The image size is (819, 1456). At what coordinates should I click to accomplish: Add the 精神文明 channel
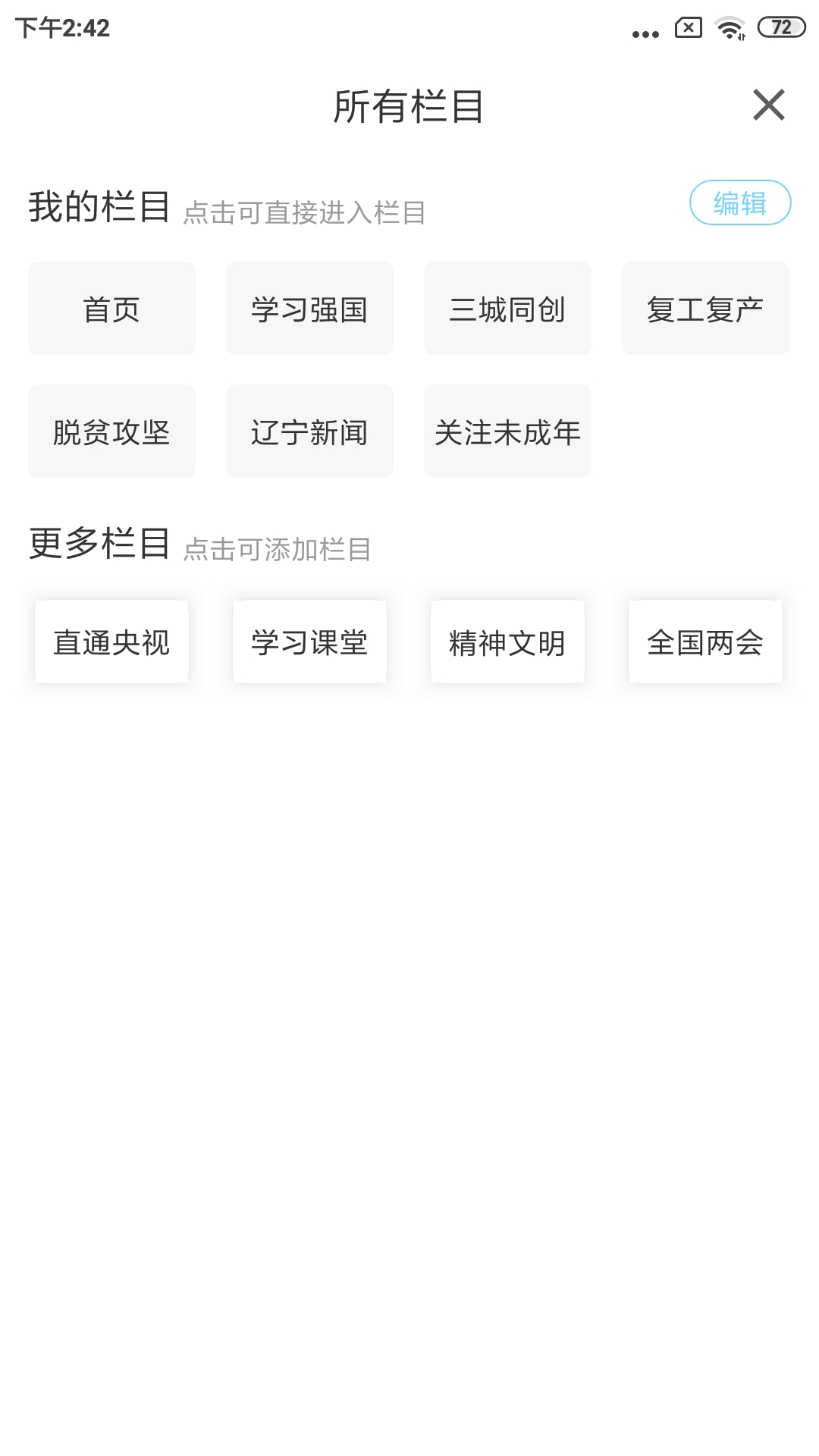tap(507, 641)
